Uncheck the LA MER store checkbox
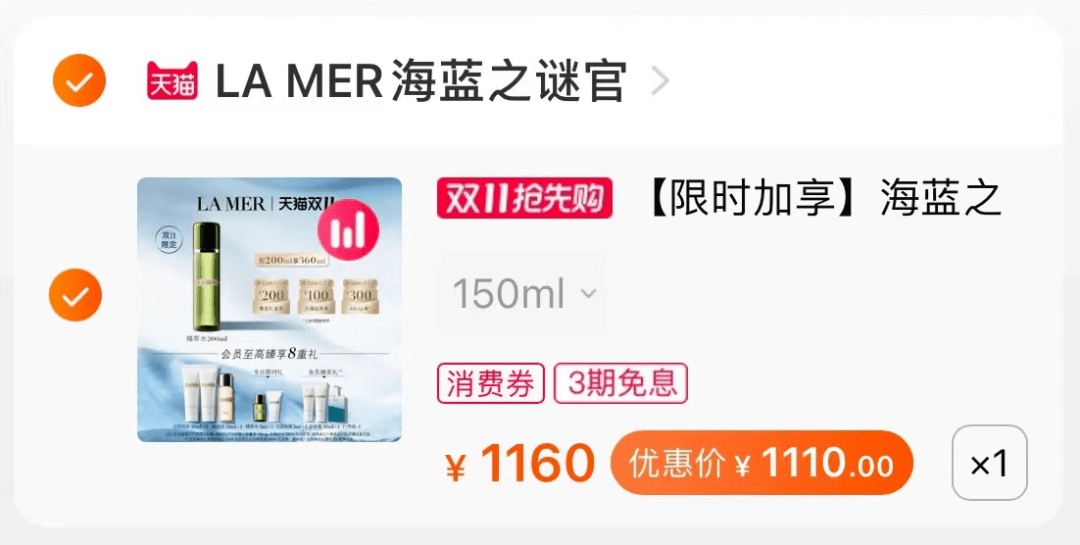 pyautogui.click(x=79, y=80)
